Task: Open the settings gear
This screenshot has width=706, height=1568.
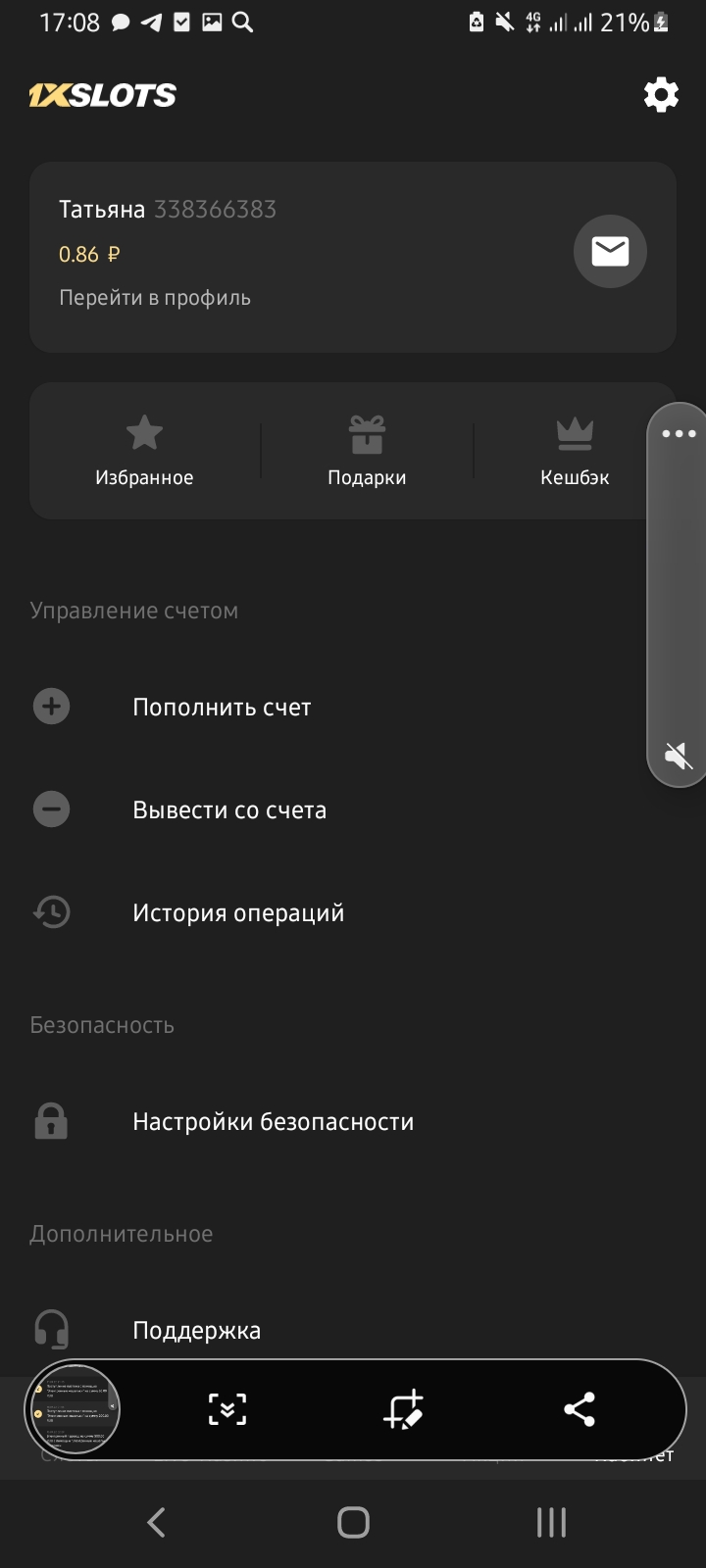Action: (x=660, y=95)
